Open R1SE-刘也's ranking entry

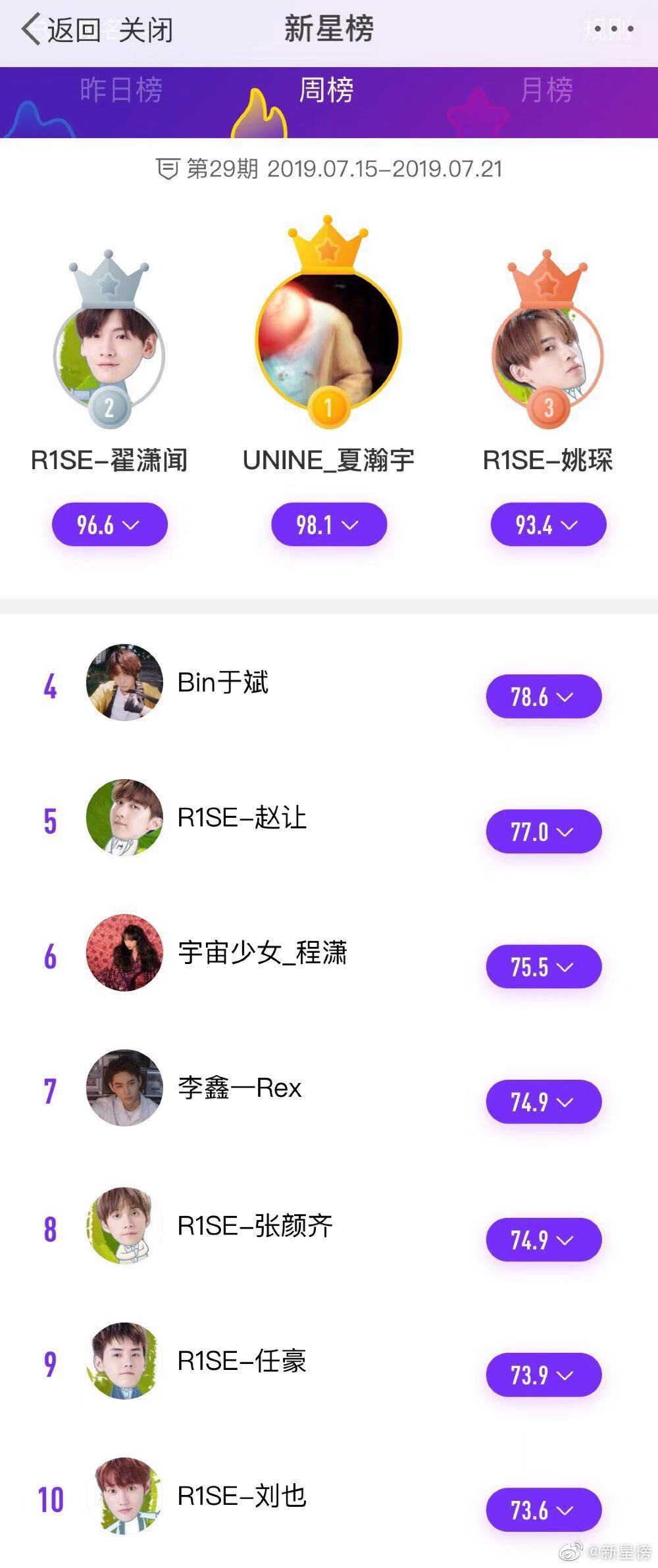(241, 1496)
